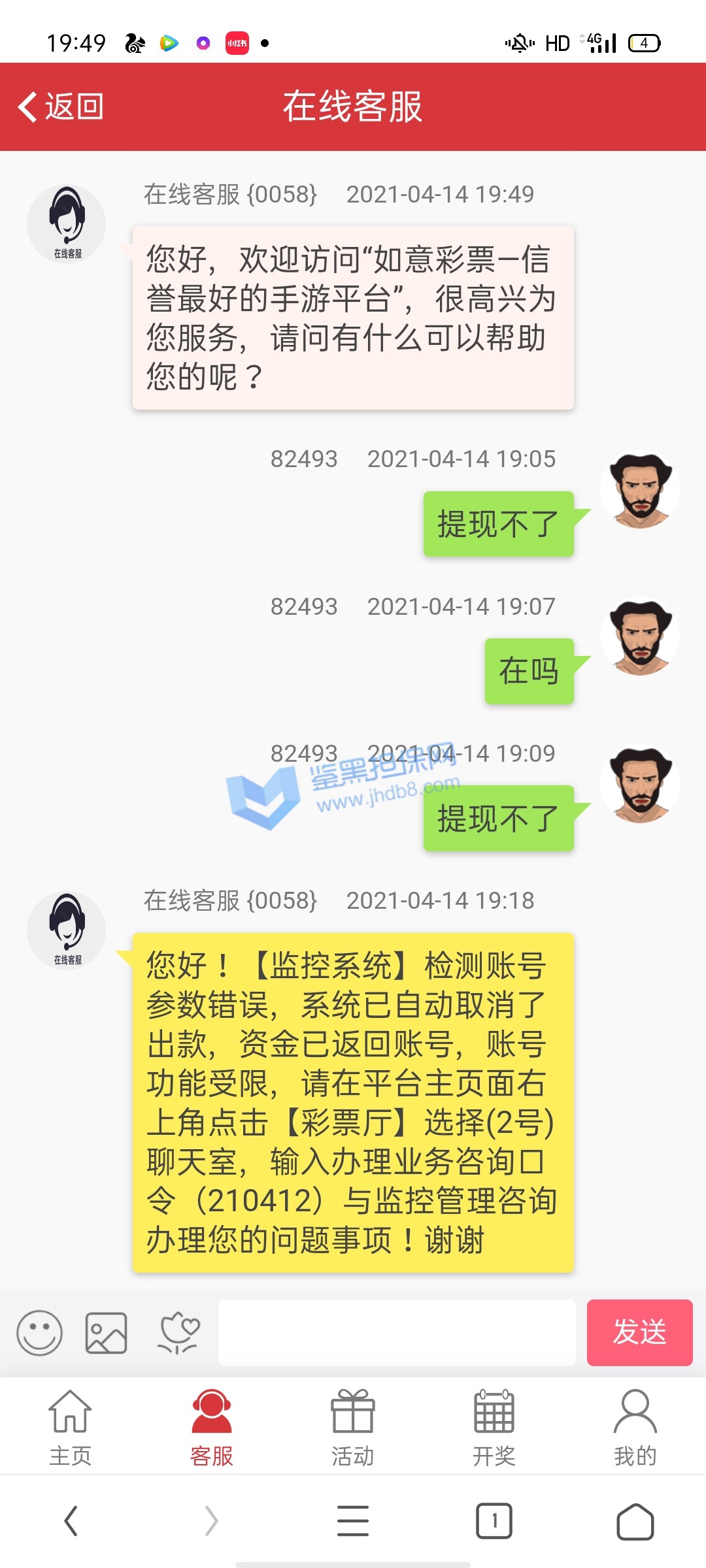
Task: Open the browser tab switcher
Action: tap(494, 1521)
